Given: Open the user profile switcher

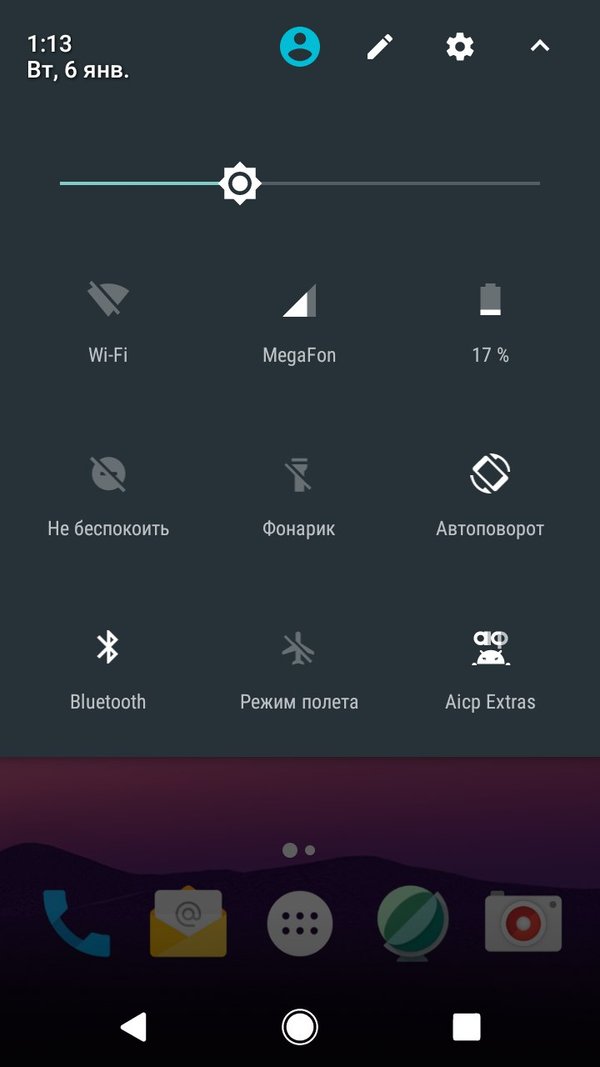Looking at the screenshot, I should pos(300,47).
